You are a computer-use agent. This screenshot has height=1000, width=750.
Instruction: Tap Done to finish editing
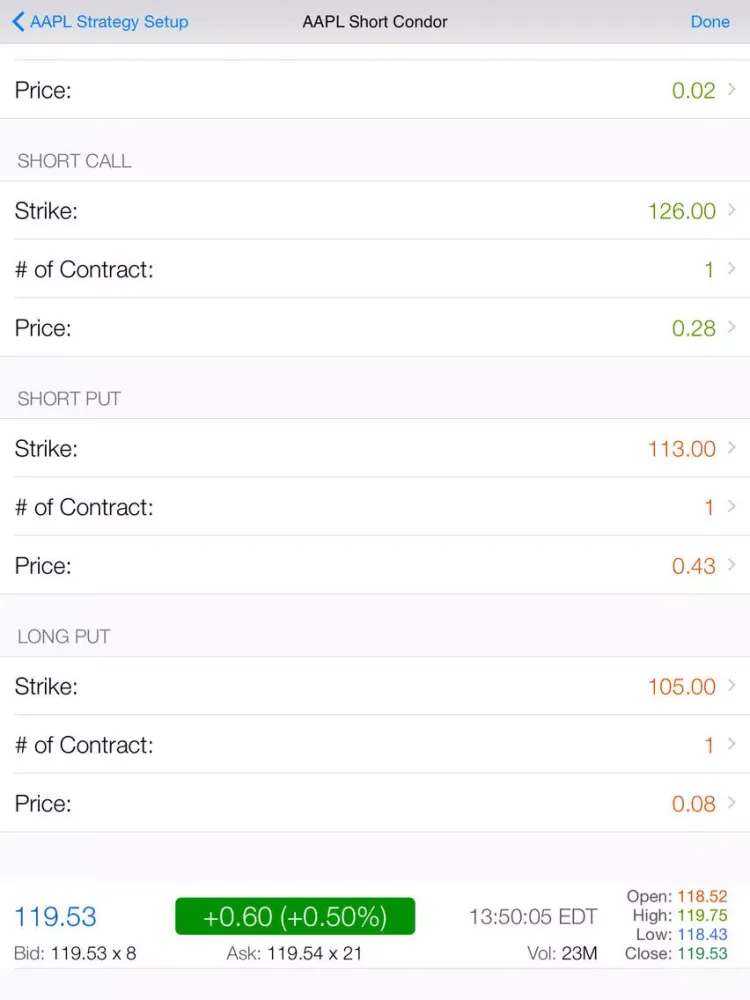pyautogui.click(x=710, y=22)
